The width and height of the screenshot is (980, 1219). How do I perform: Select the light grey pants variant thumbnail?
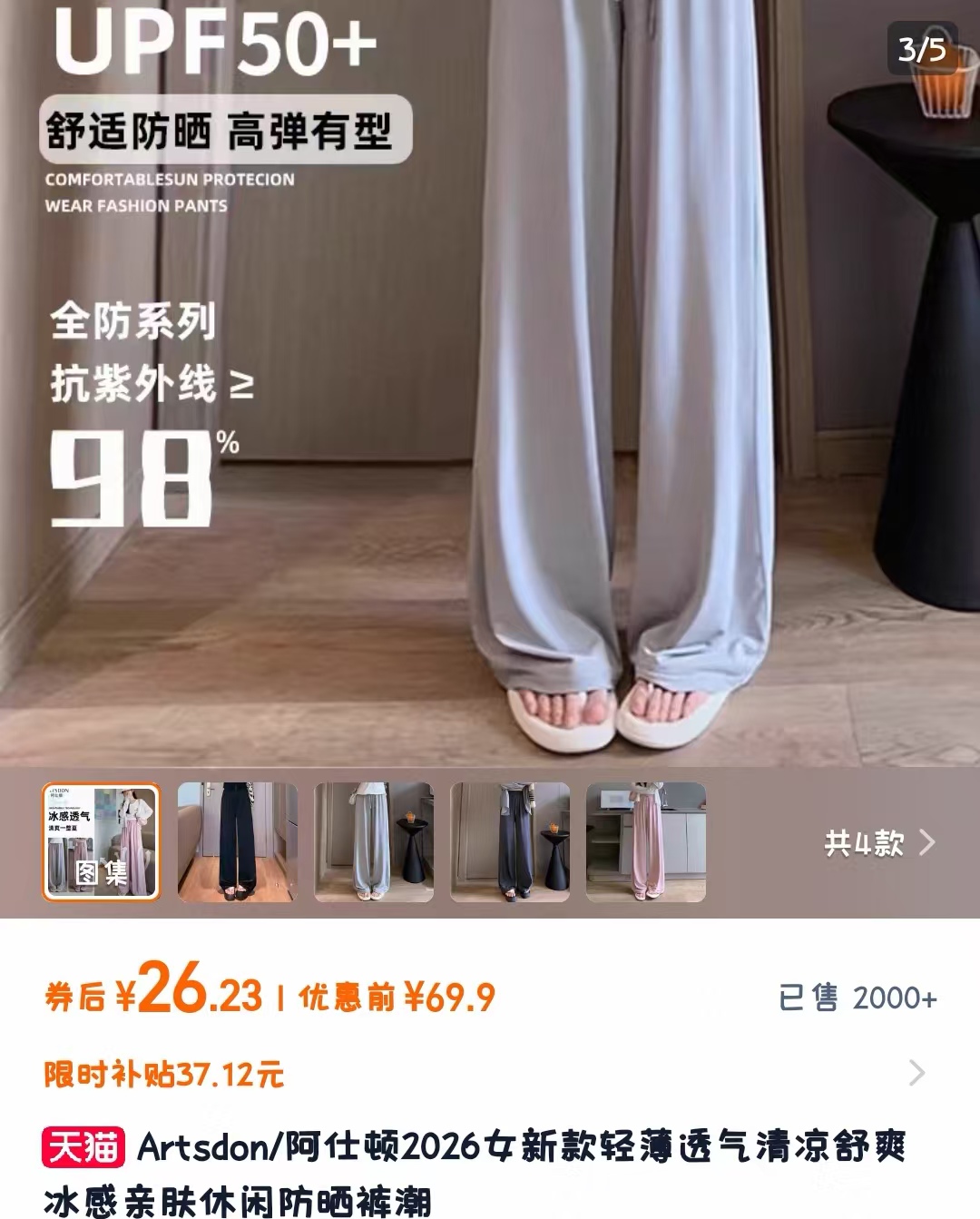click(374, 841)
